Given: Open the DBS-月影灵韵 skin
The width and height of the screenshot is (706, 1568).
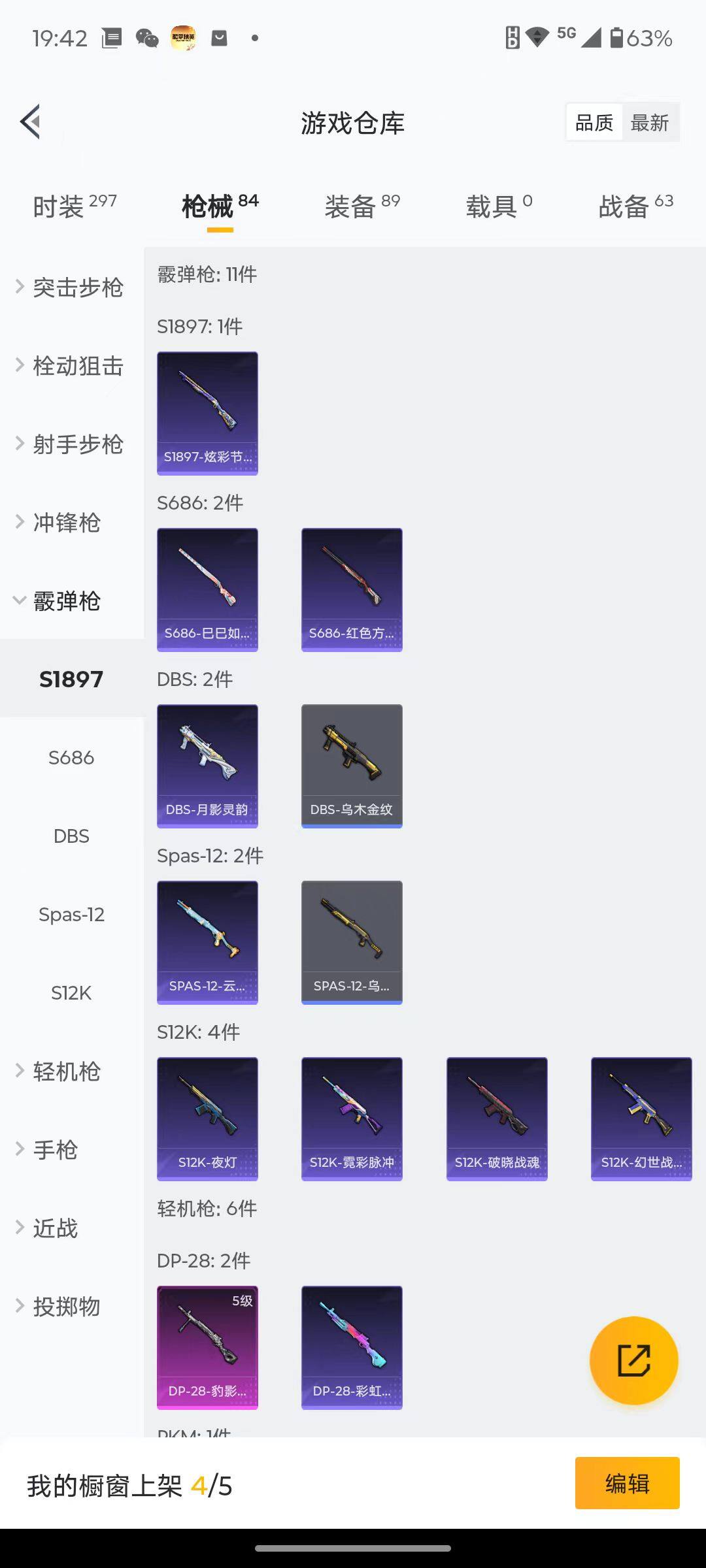Looking at the screenshot, I should point(207,766).
